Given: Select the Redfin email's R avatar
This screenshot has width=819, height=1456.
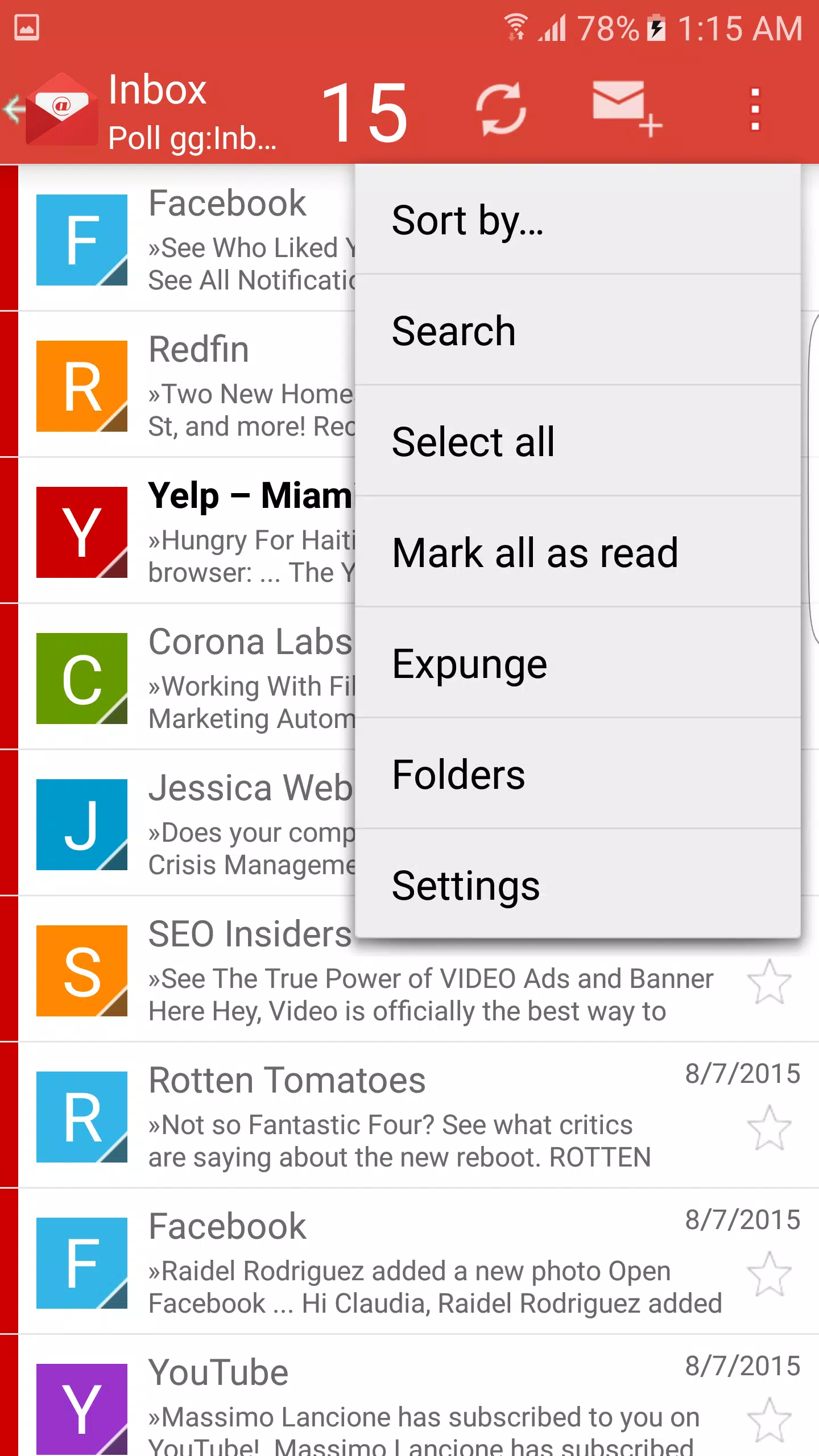Looking at the screenshot, I should tap(82, 386).
